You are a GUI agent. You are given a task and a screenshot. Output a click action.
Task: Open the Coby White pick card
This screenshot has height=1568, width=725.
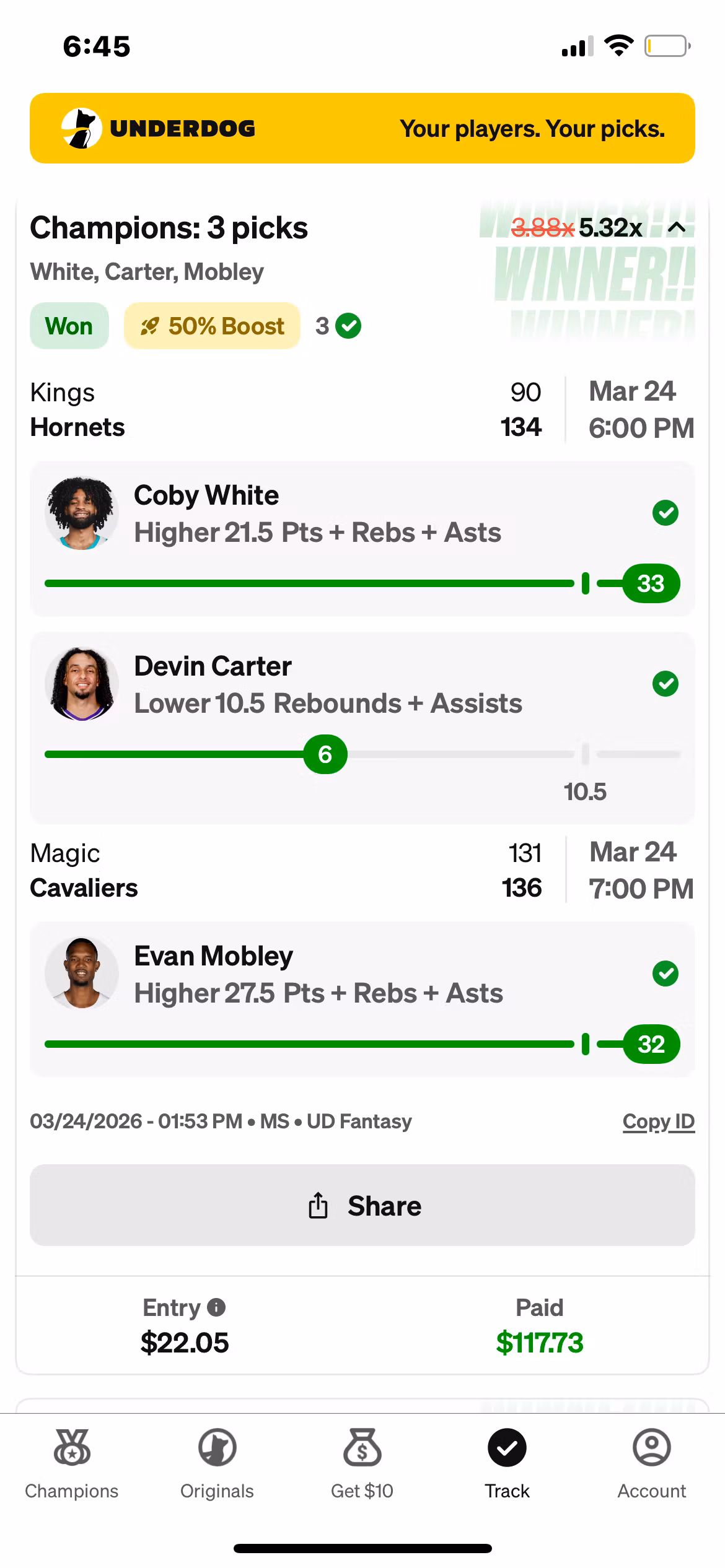362,538
